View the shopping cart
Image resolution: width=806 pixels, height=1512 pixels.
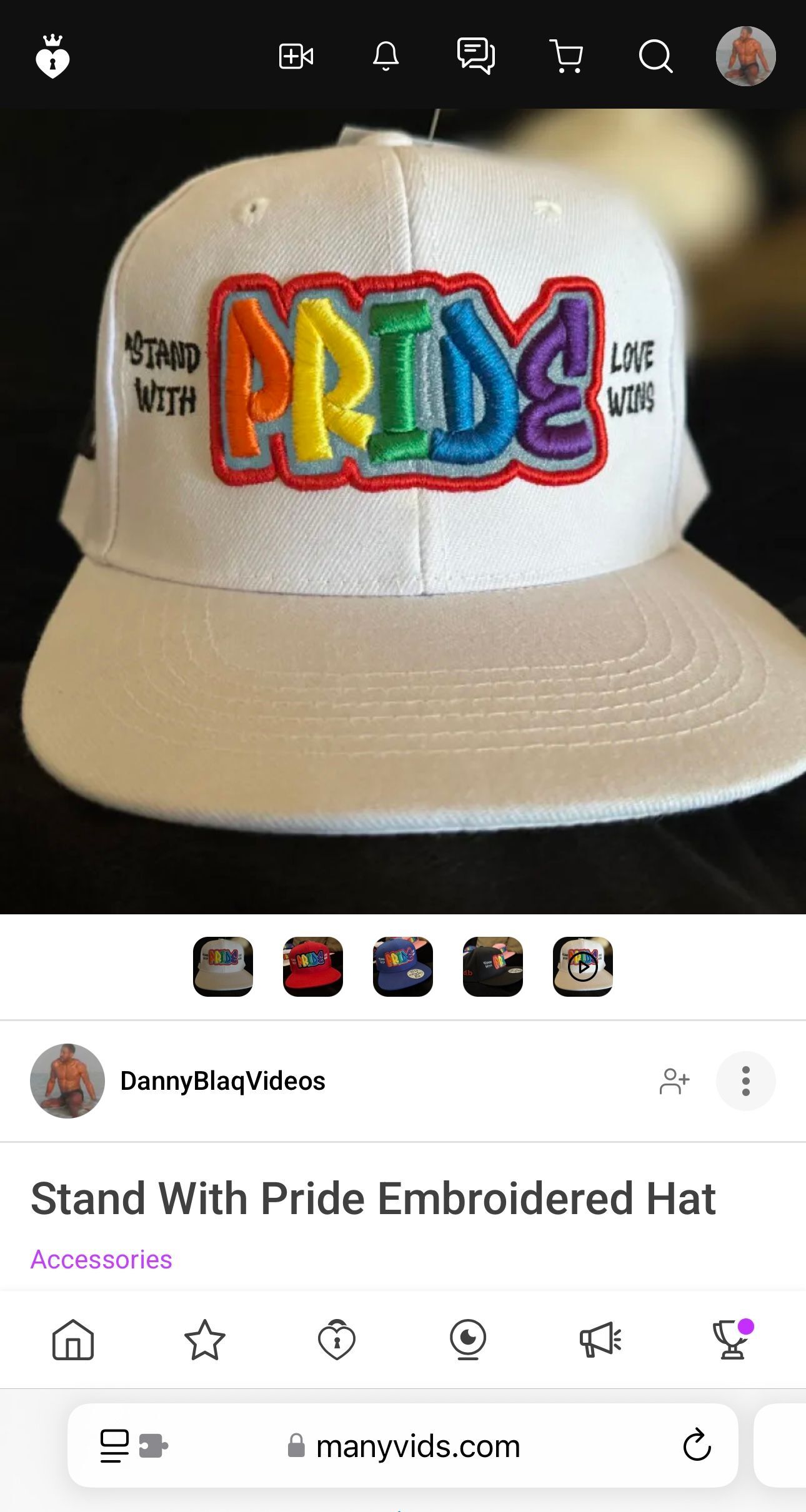(x=566, y=56)
